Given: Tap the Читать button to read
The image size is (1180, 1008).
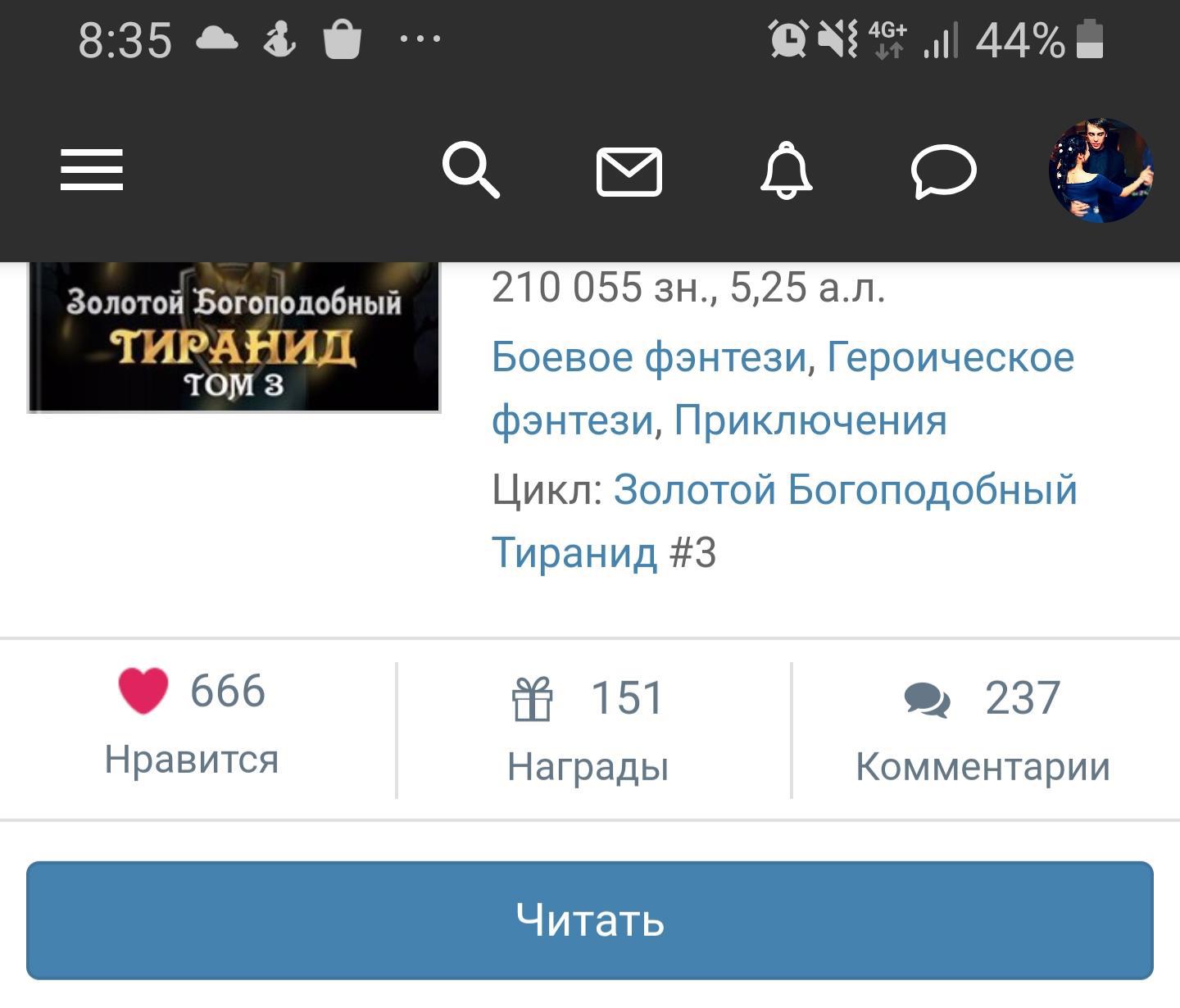Looking at the screenshot, I should pyautogui.click(x=590, y=919).
